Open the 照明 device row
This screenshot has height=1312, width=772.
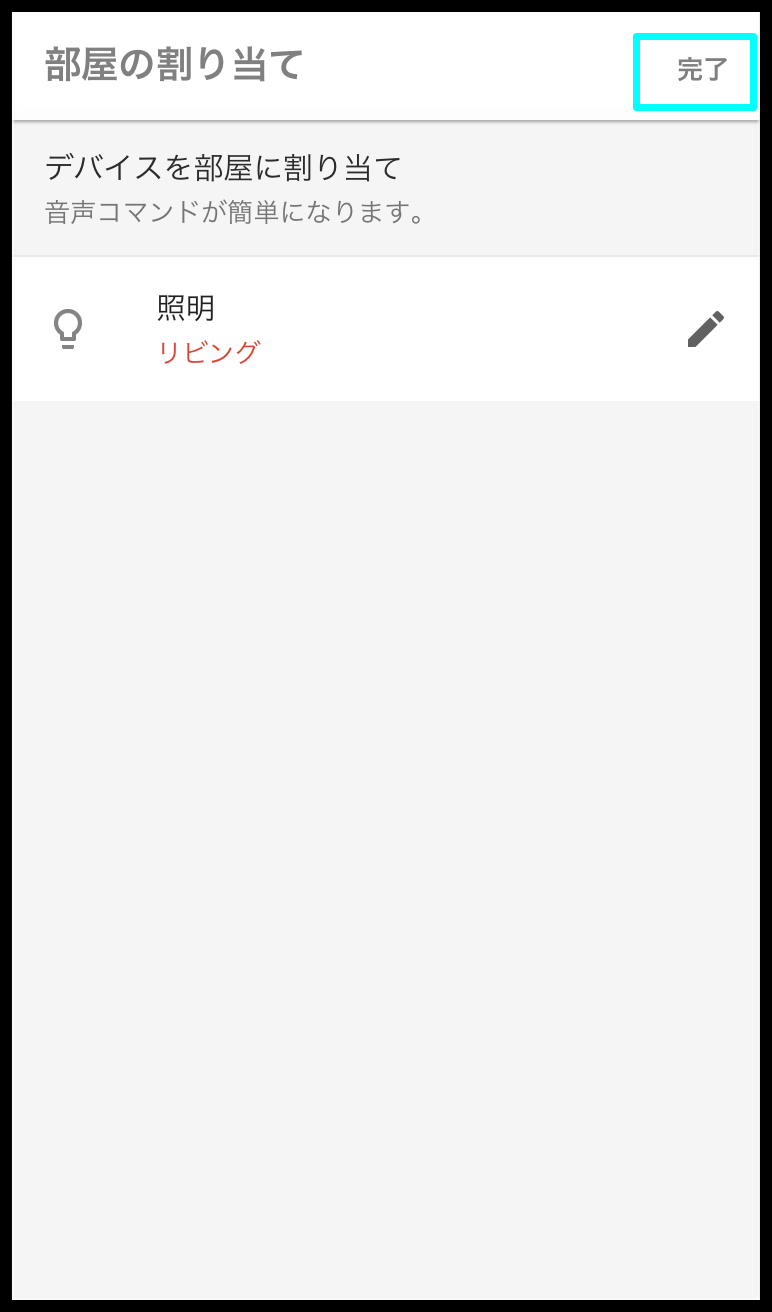[x=386, y=329]
